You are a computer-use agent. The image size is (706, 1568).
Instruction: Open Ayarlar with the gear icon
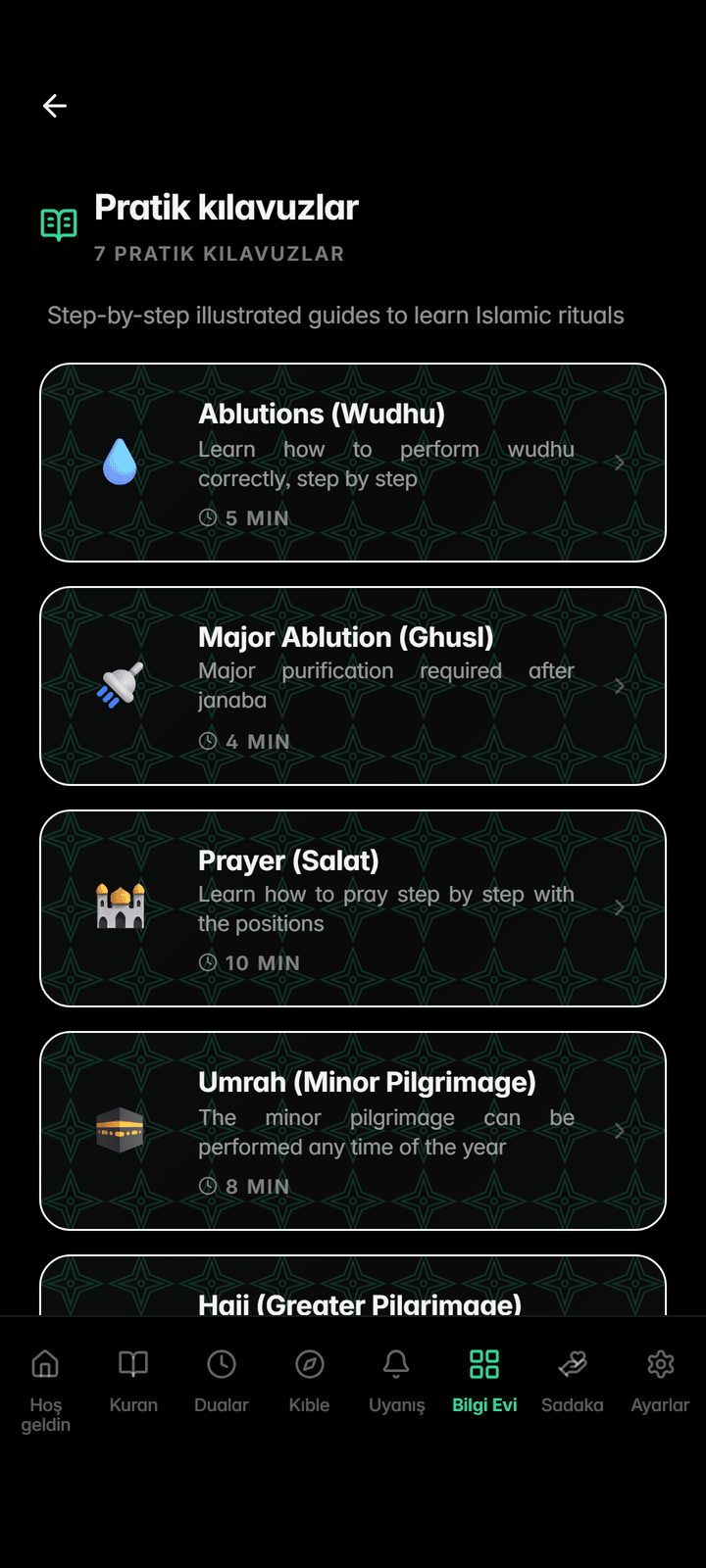point(660,1363)
